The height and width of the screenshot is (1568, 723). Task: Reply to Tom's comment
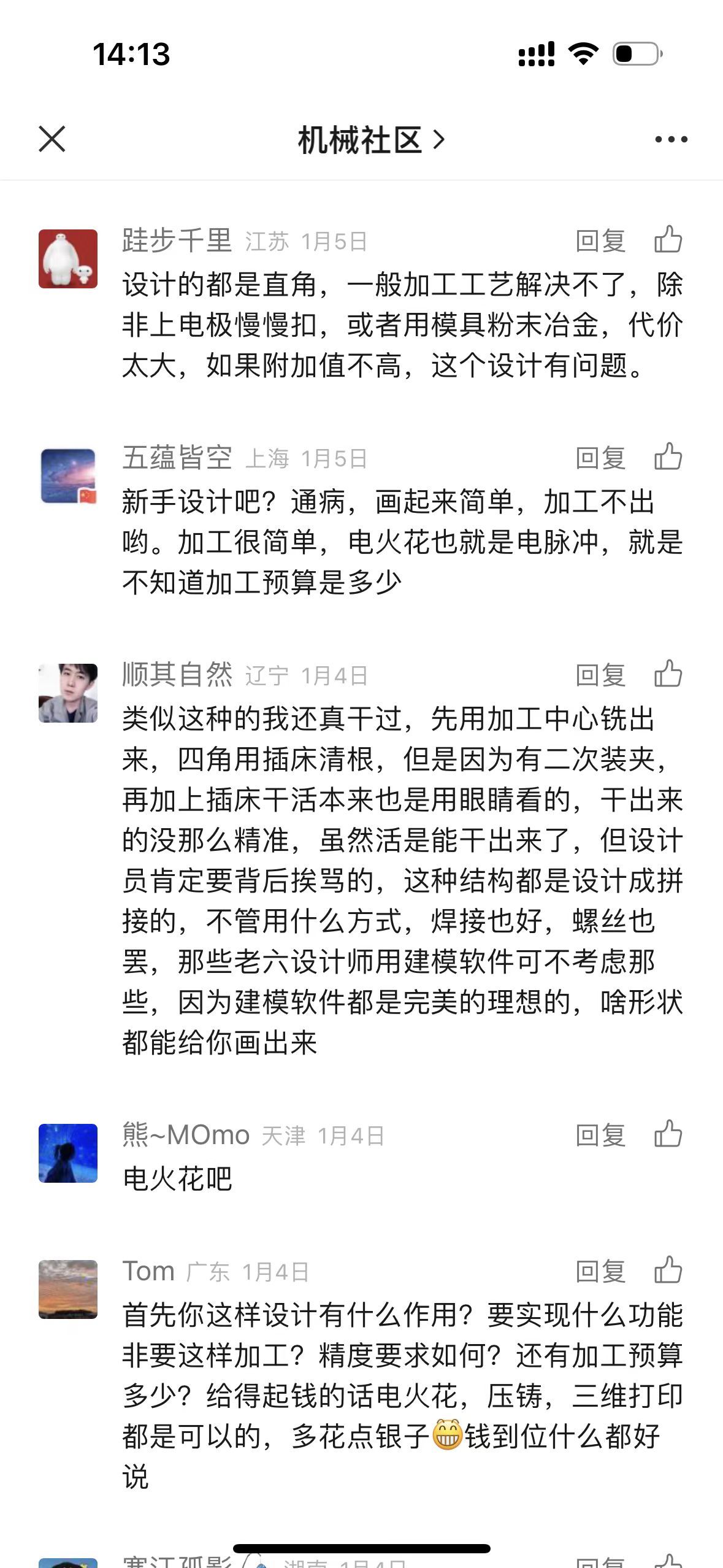[x=600, y=1271]
